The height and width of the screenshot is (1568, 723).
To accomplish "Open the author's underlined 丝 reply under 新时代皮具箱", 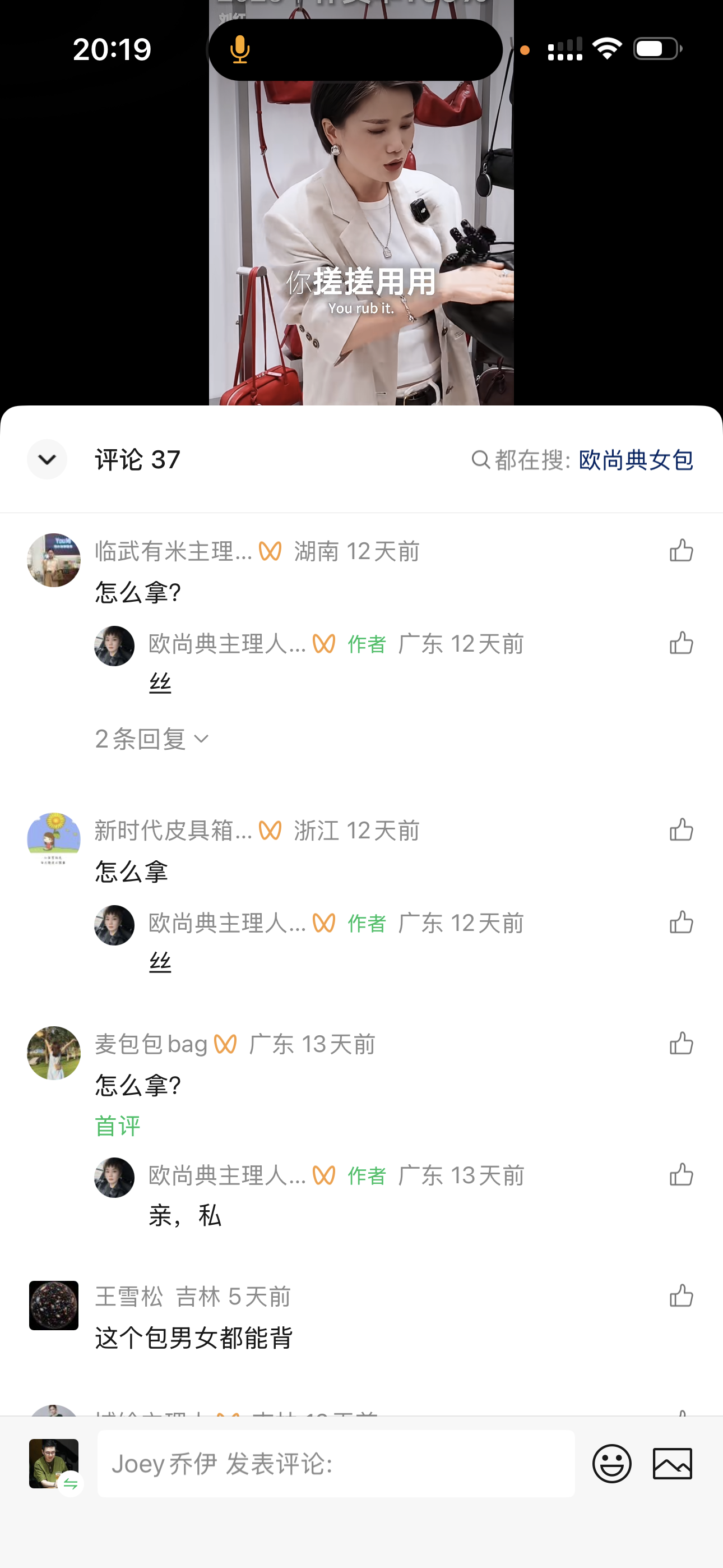I will pos(160,962).
